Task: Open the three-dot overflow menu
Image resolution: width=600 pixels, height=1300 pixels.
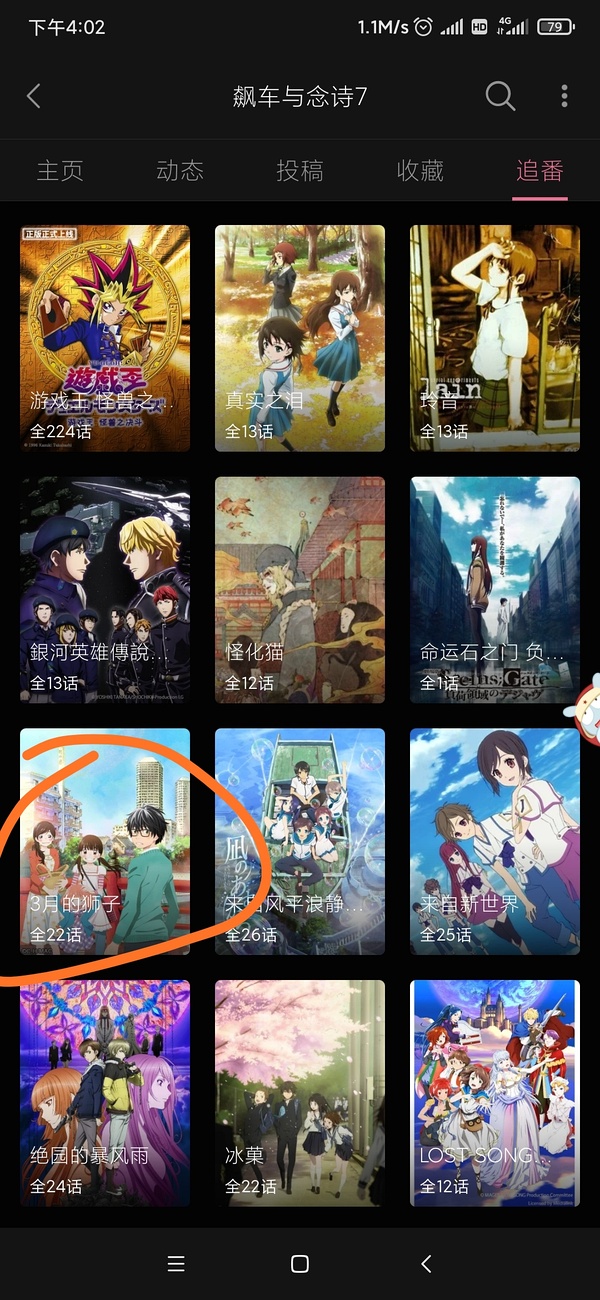Action: click(565, 96)
